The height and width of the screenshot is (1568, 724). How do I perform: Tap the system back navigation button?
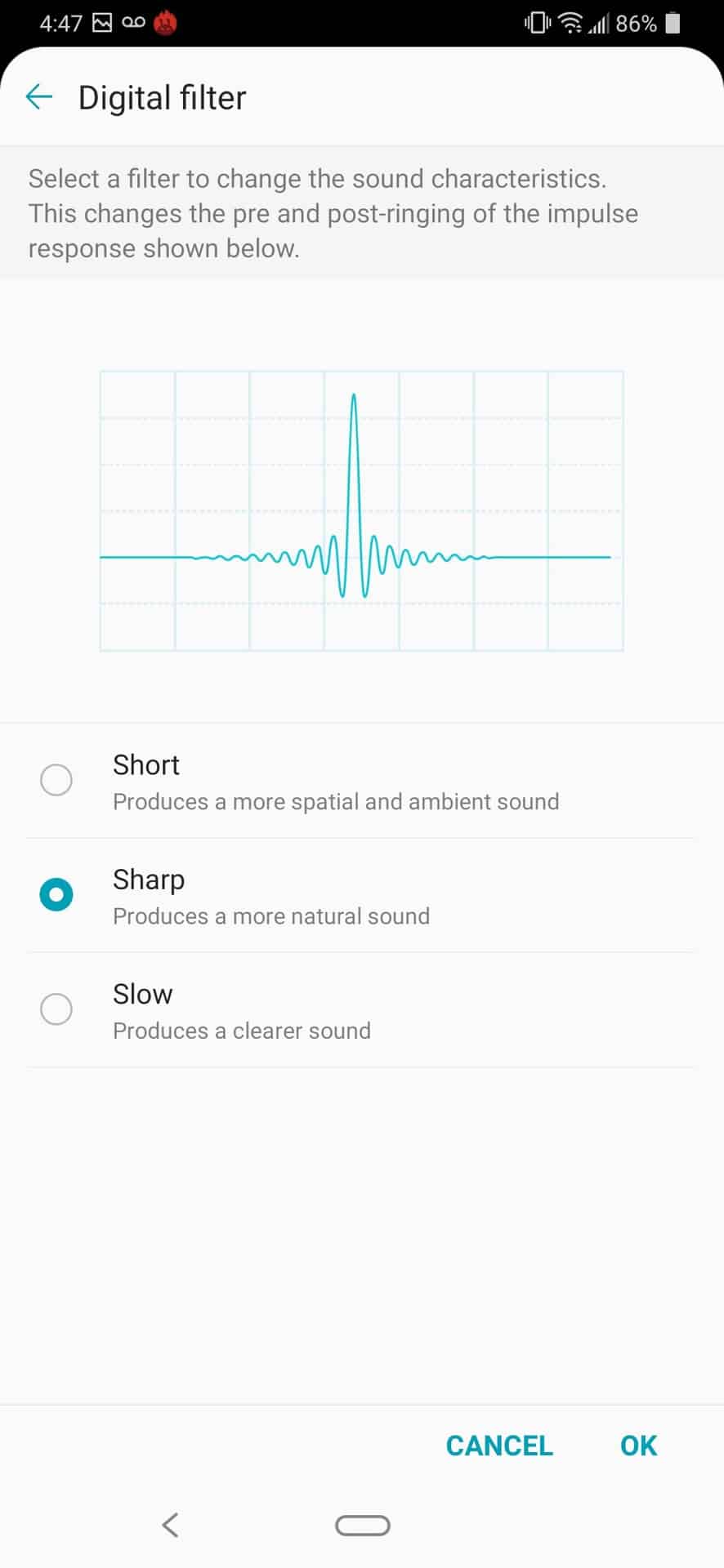[x=170, y=1525]
